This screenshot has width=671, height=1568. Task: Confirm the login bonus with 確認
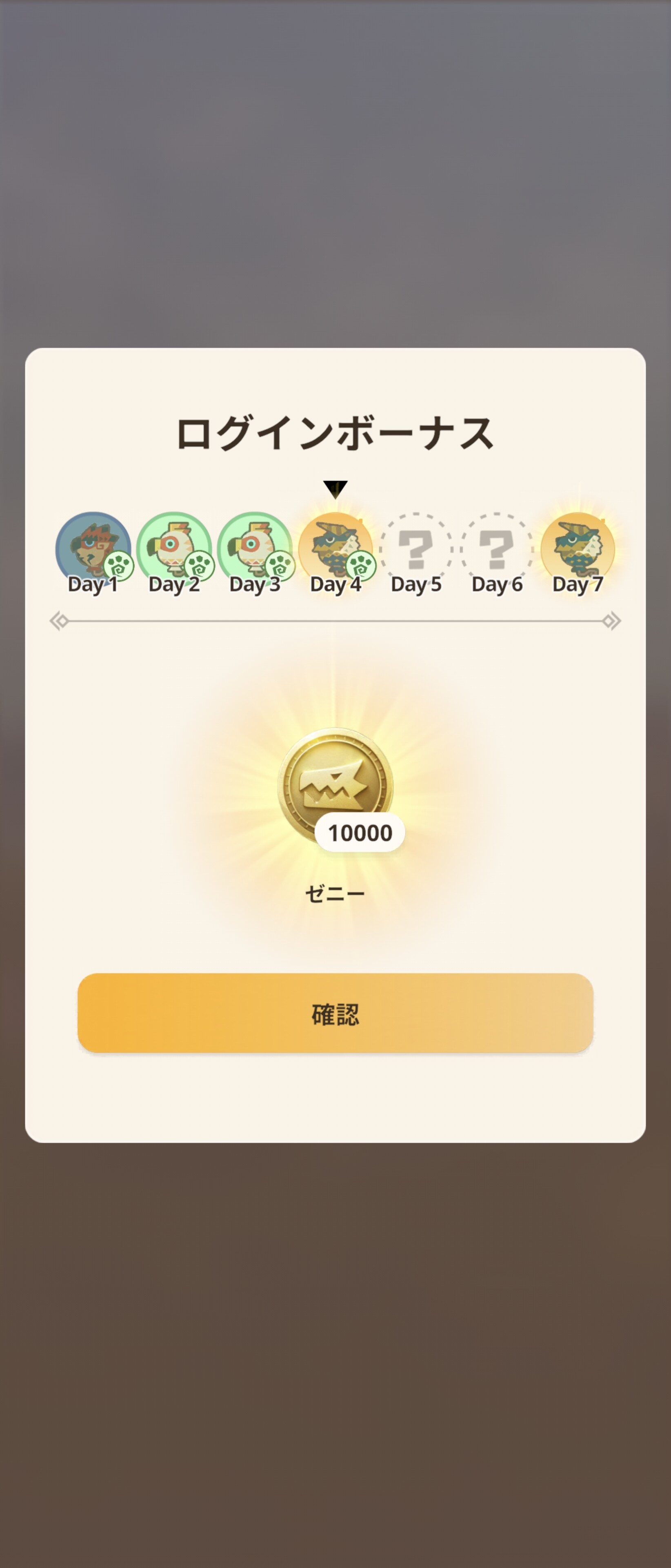click(335, 1013)
